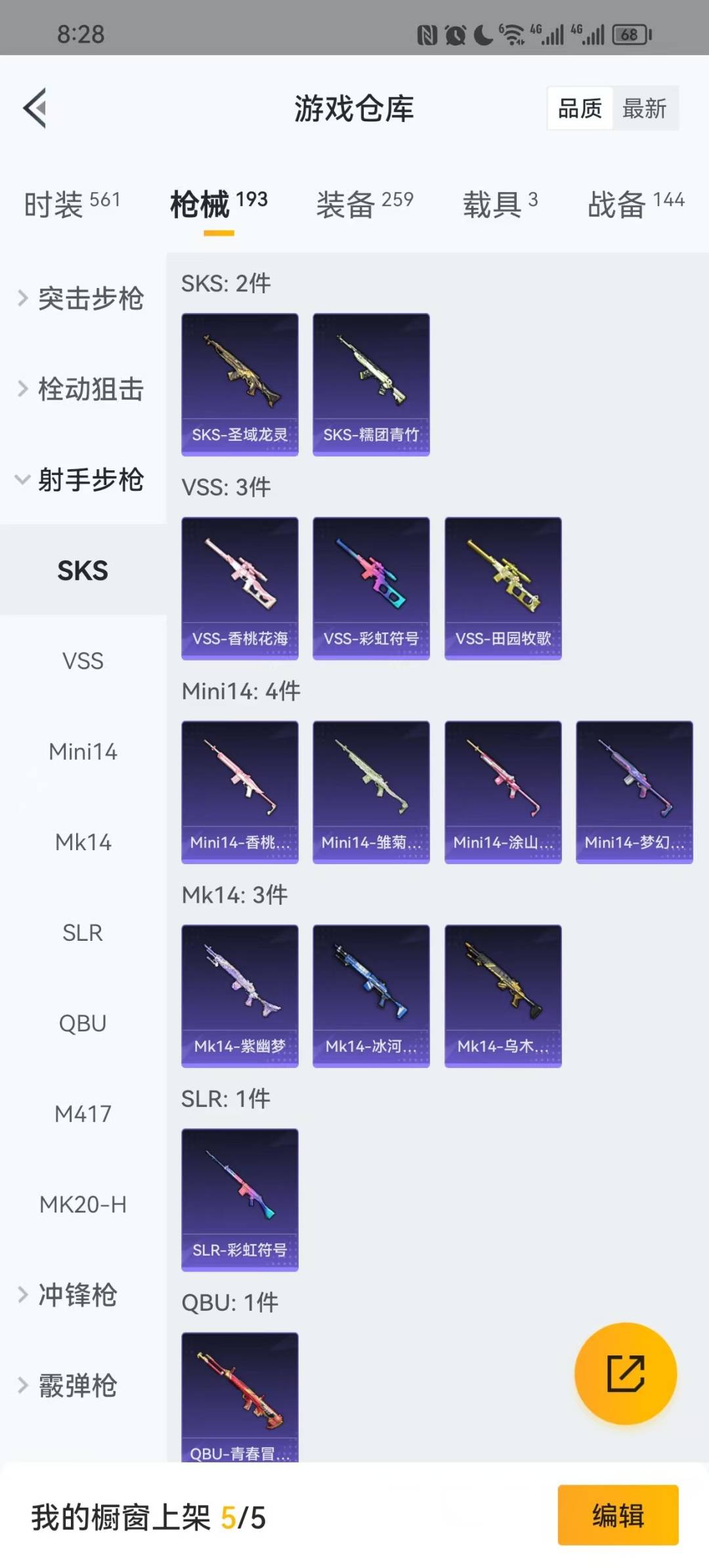
Task: Sort the warehouse by 最新
Action: point(644,108)
